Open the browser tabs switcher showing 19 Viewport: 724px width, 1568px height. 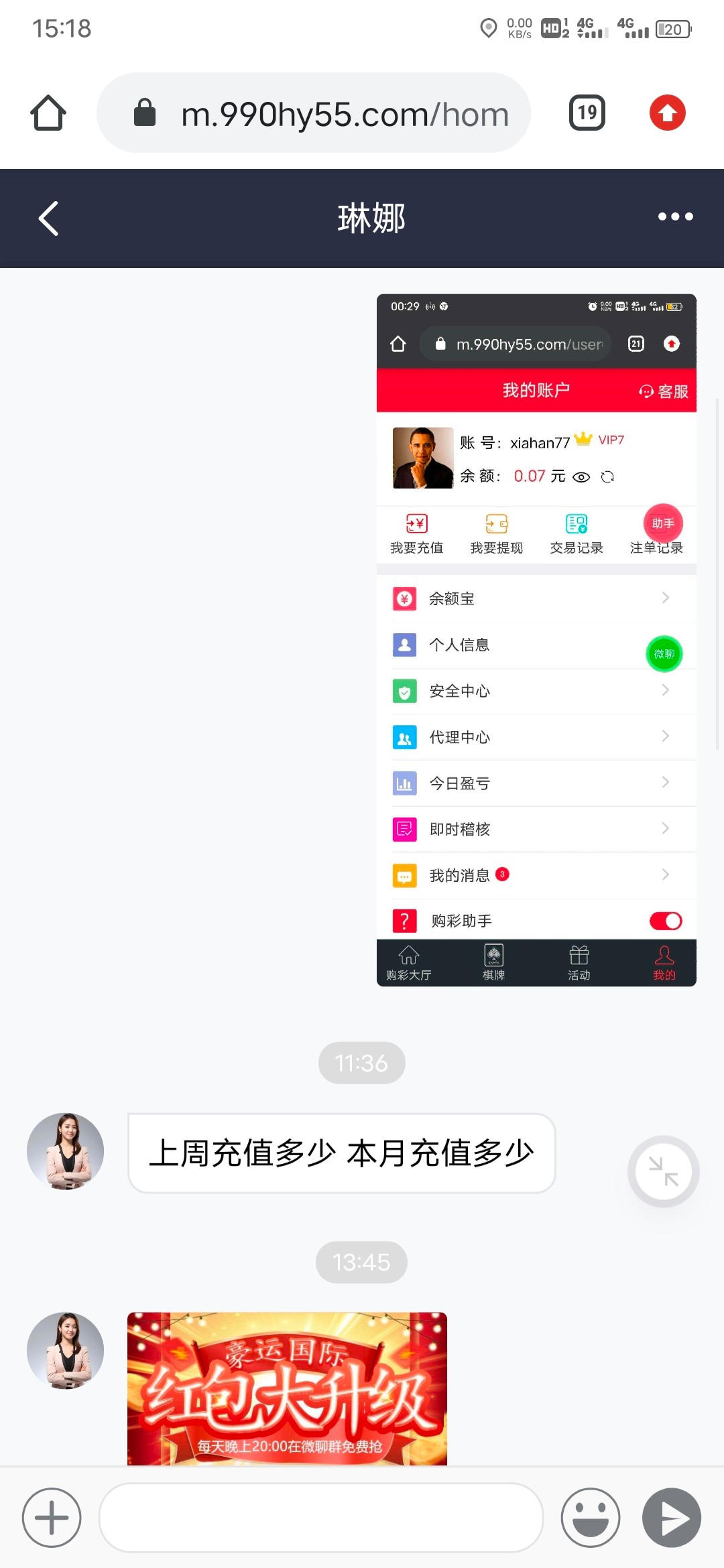point(587,113)
